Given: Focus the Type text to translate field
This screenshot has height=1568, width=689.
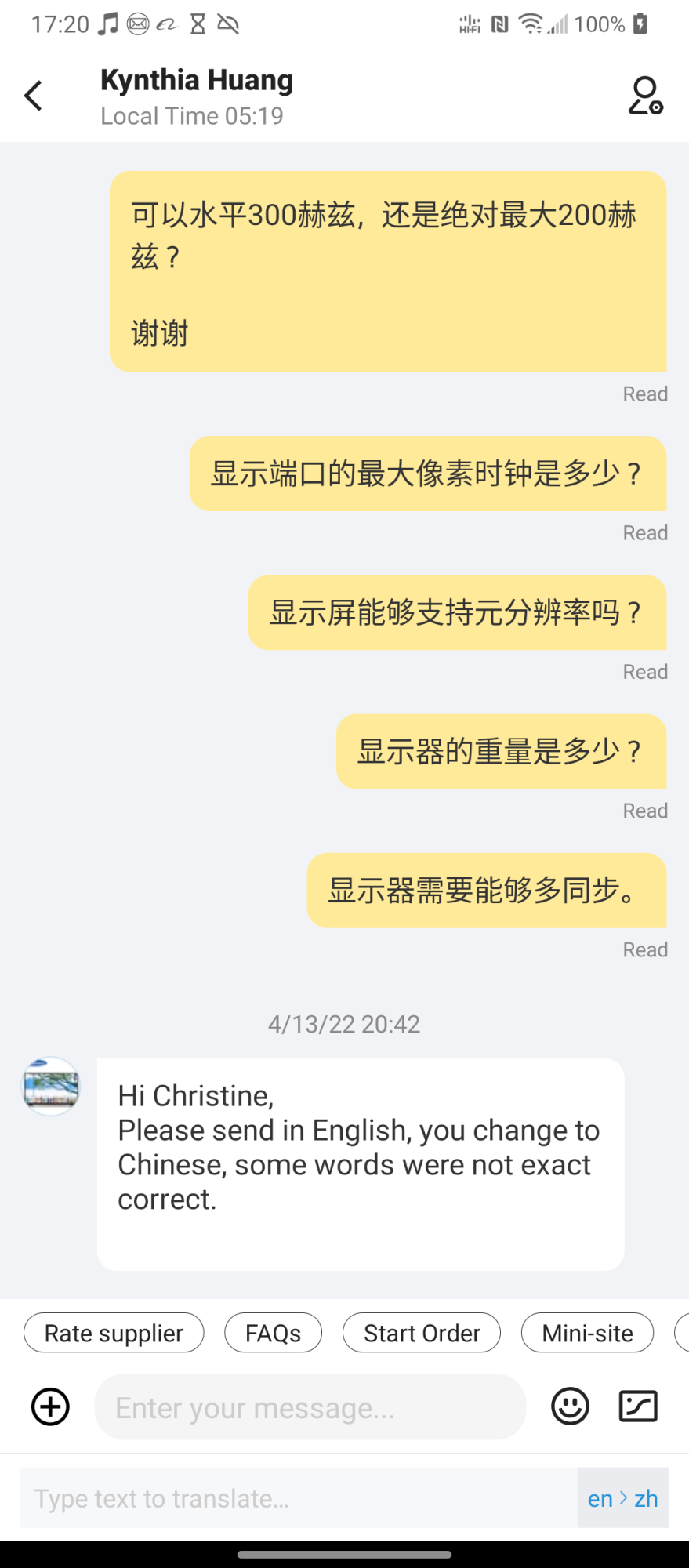Looking at the screenshot, I should (x=298, y=1498).
